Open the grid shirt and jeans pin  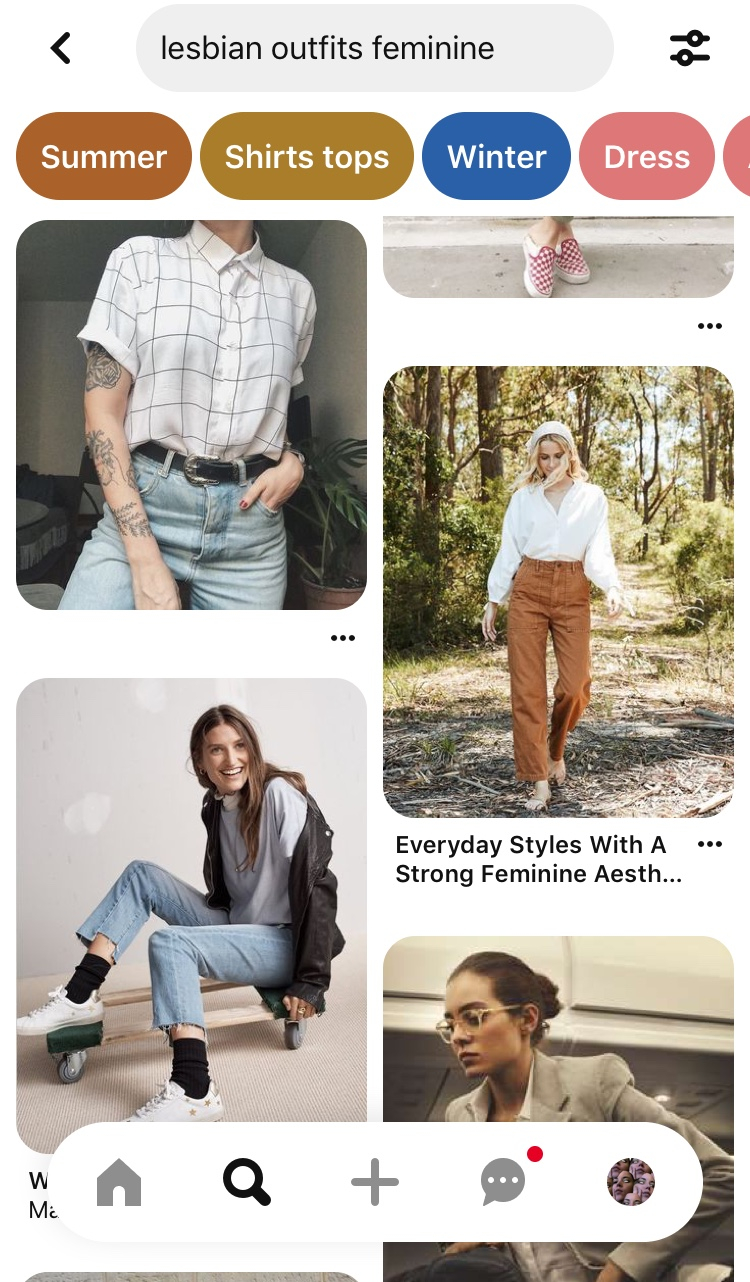point(191,415)
